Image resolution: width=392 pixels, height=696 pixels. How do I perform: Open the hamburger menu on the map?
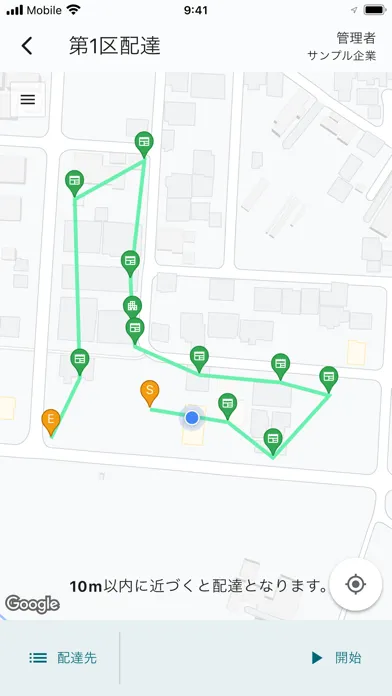[x=28, y=99]
